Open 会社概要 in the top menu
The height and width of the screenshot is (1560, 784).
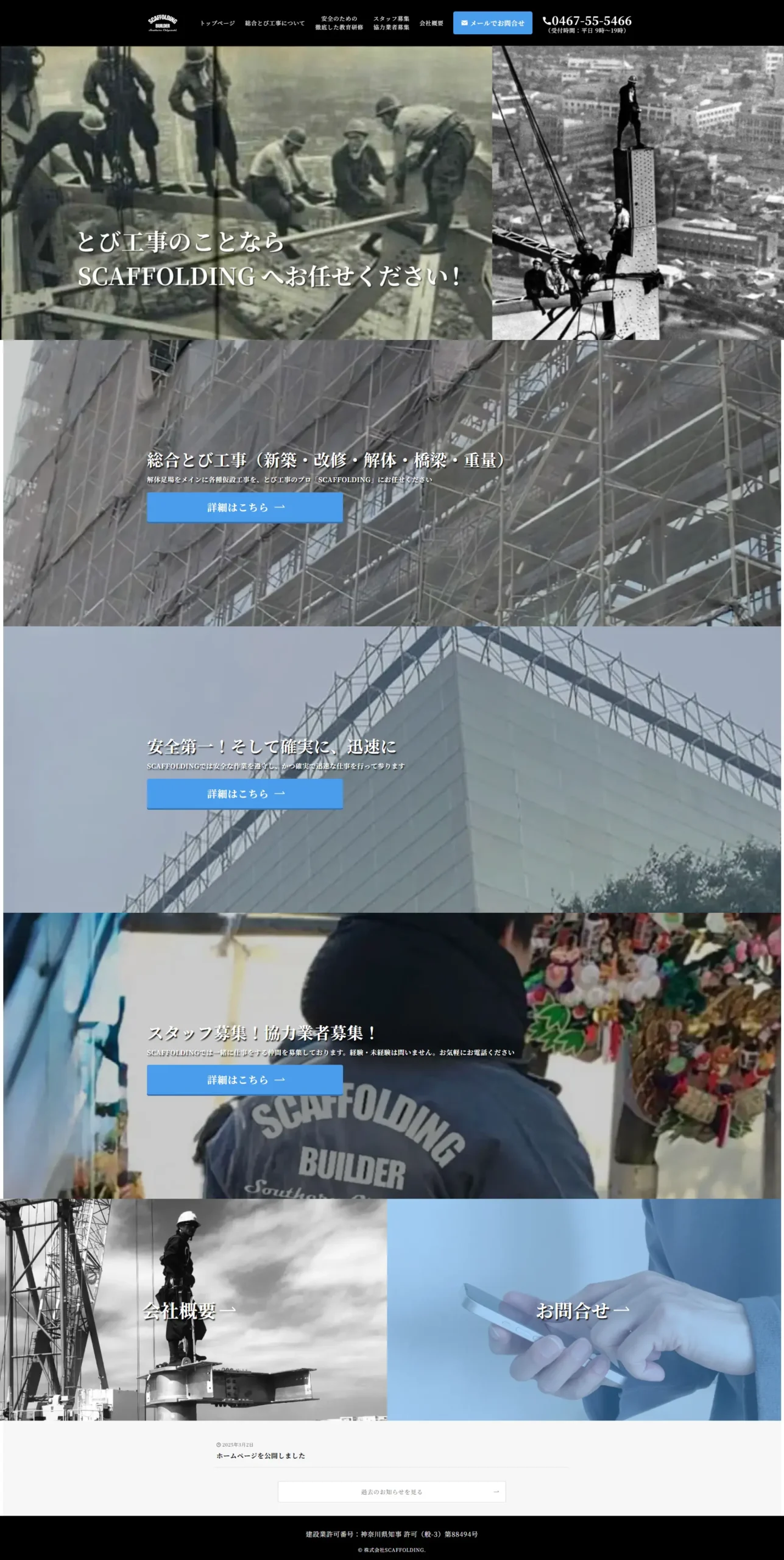431,23
